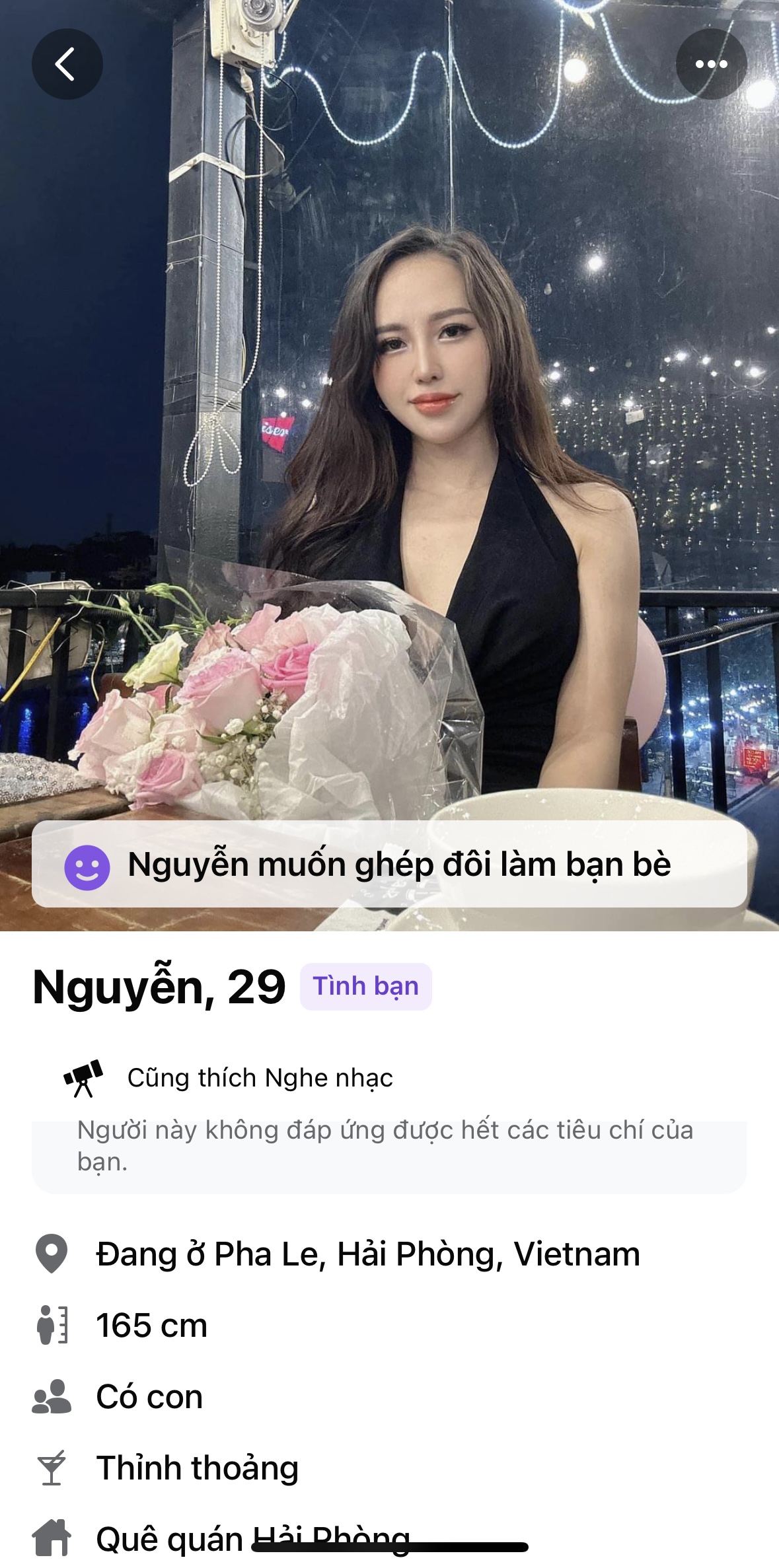Open the three-dot overflow menu
Image resolution: width=779 pixels, height=1568 pixels.
(x=711, y=64)
